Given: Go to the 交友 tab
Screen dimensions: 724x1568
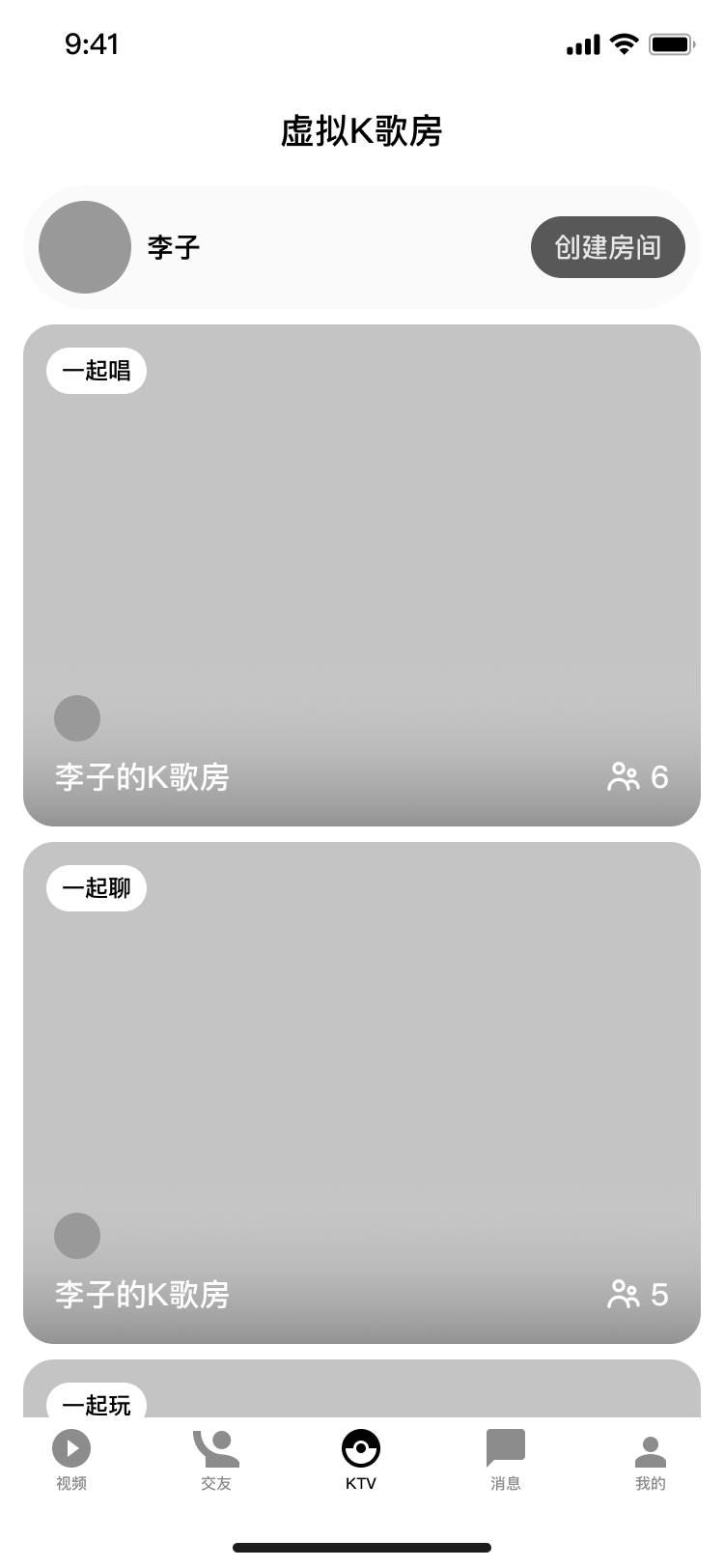Looking at the screenshot, I should point(216,1460).
